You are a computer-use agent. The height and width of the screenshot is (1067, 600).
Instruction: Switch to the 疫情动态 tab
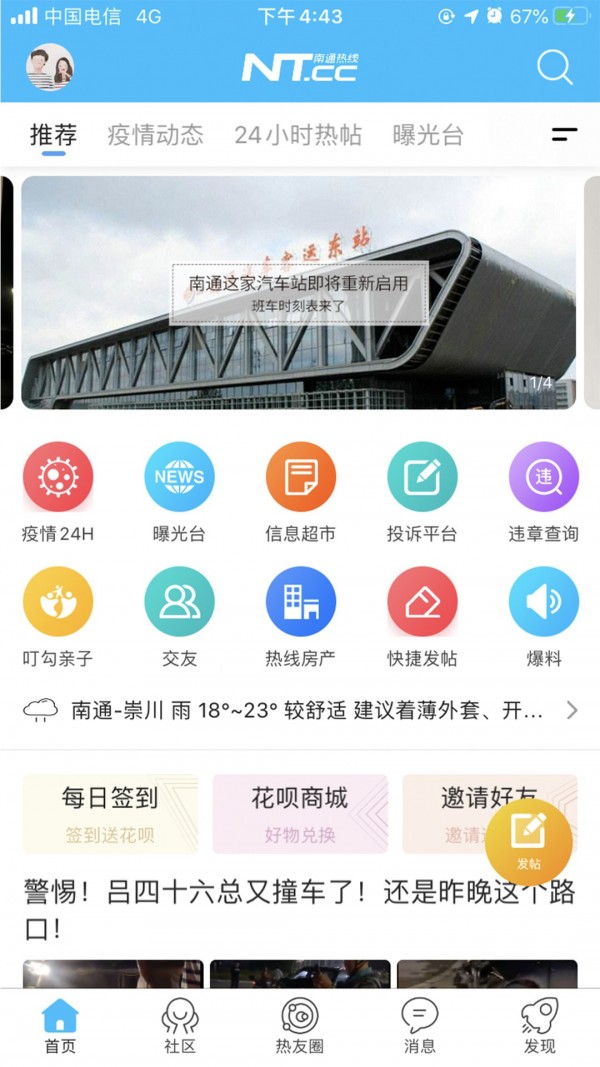[155, 135]
